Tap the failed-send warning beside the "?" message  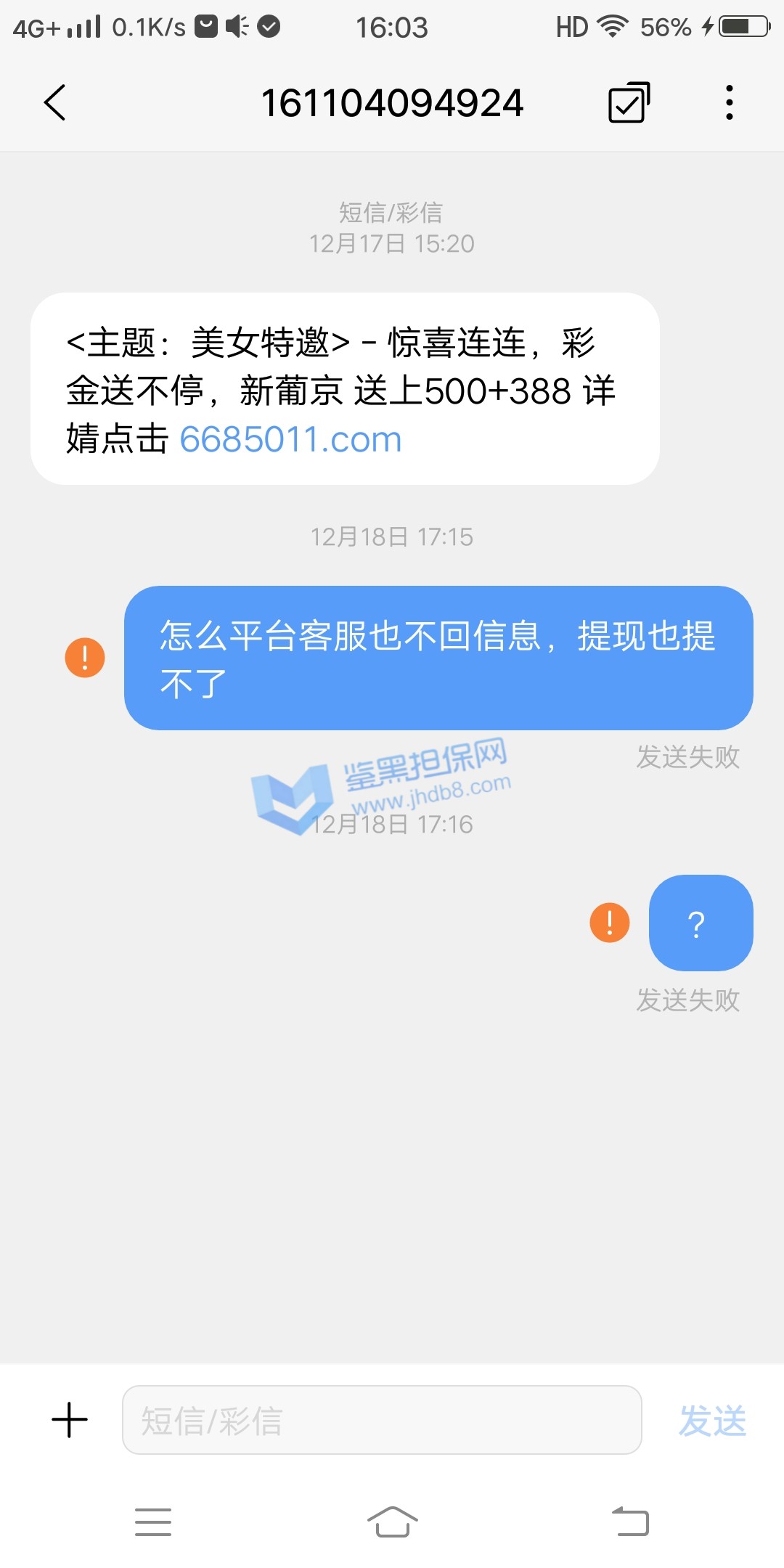(610, 923)
